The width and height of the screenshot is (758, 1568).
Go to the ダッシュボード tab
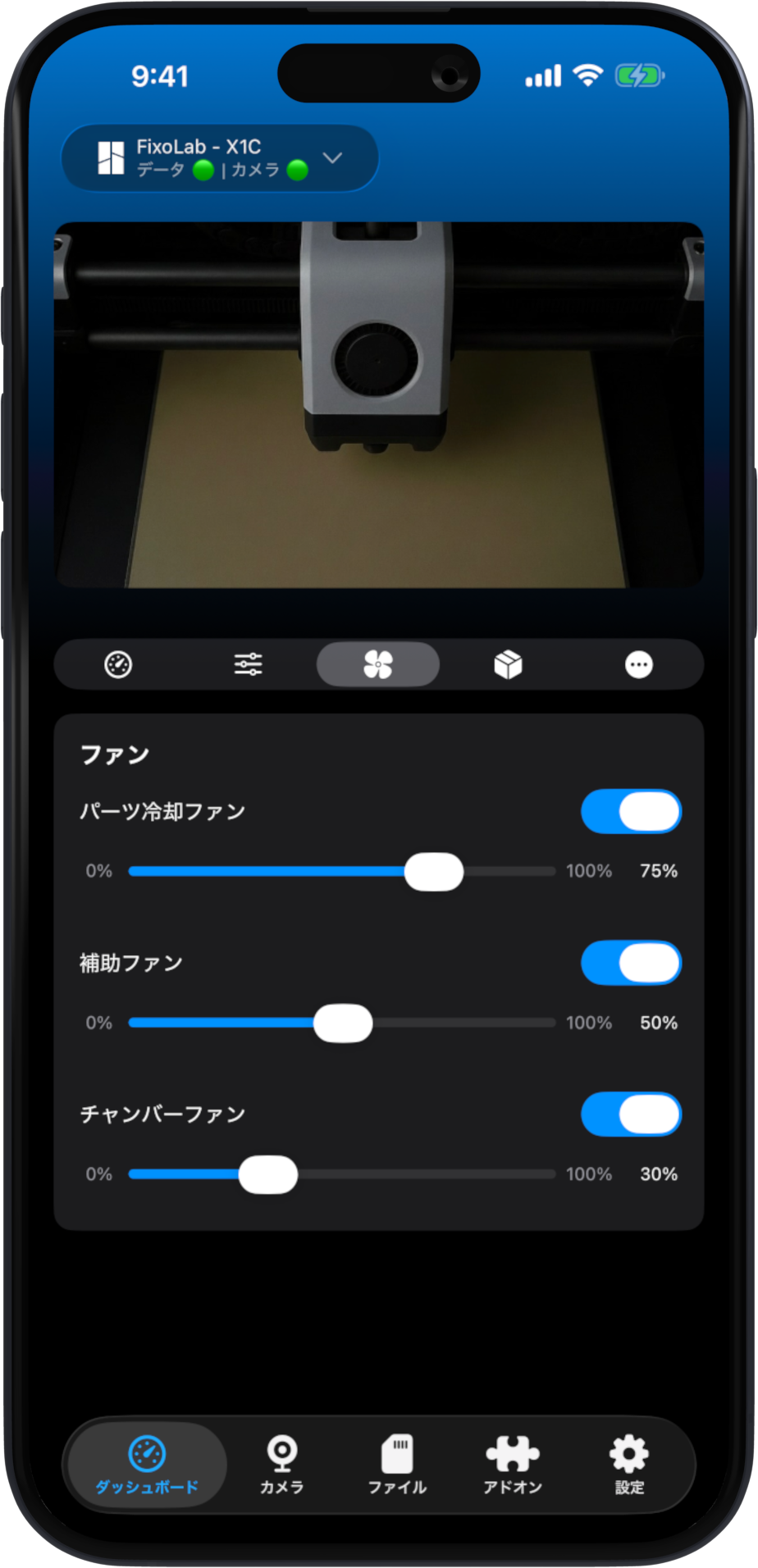coord(147,1465)
